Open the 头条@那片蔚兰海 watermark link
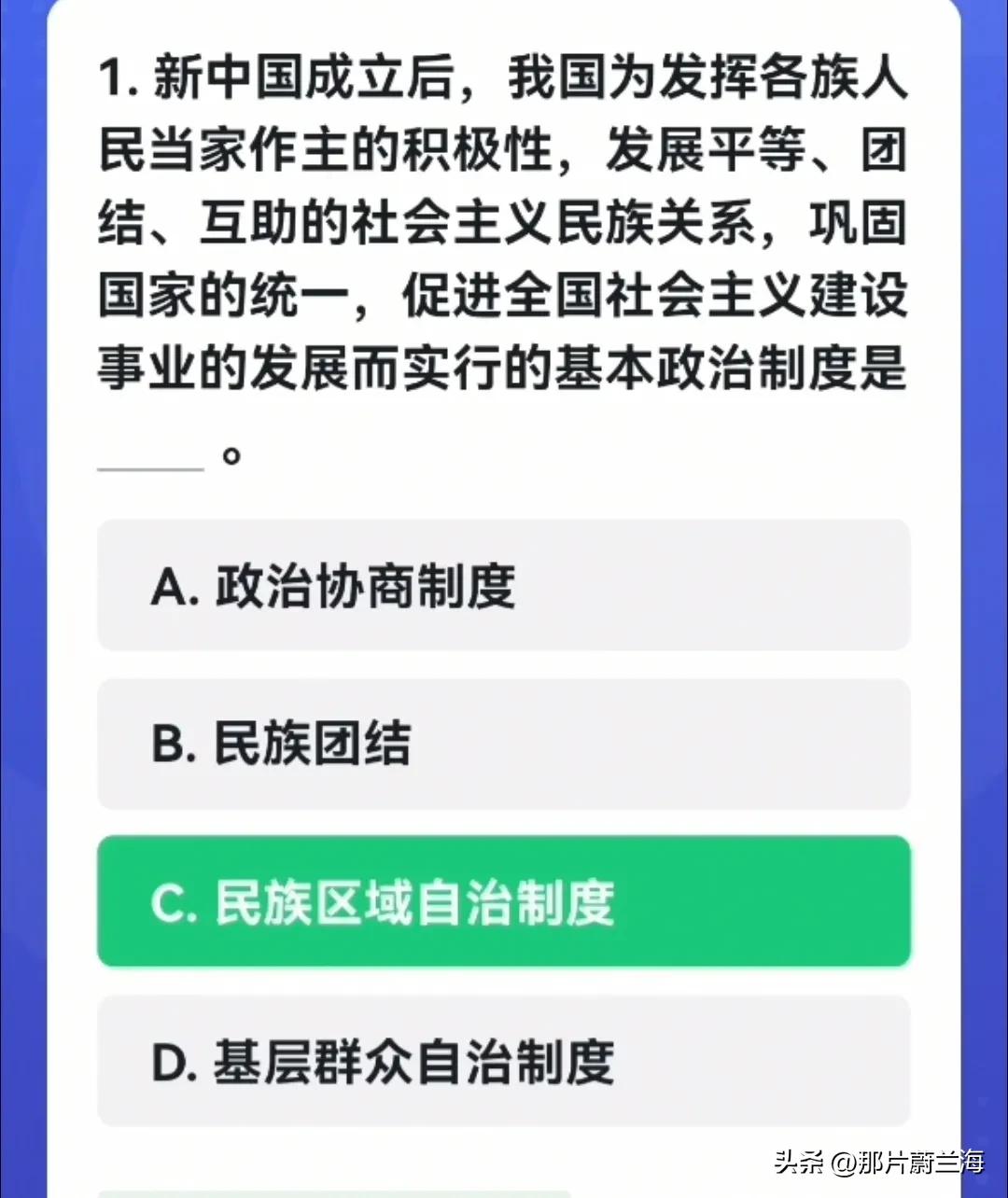Viewport: 1008px width, 1198px height. 877,1163
